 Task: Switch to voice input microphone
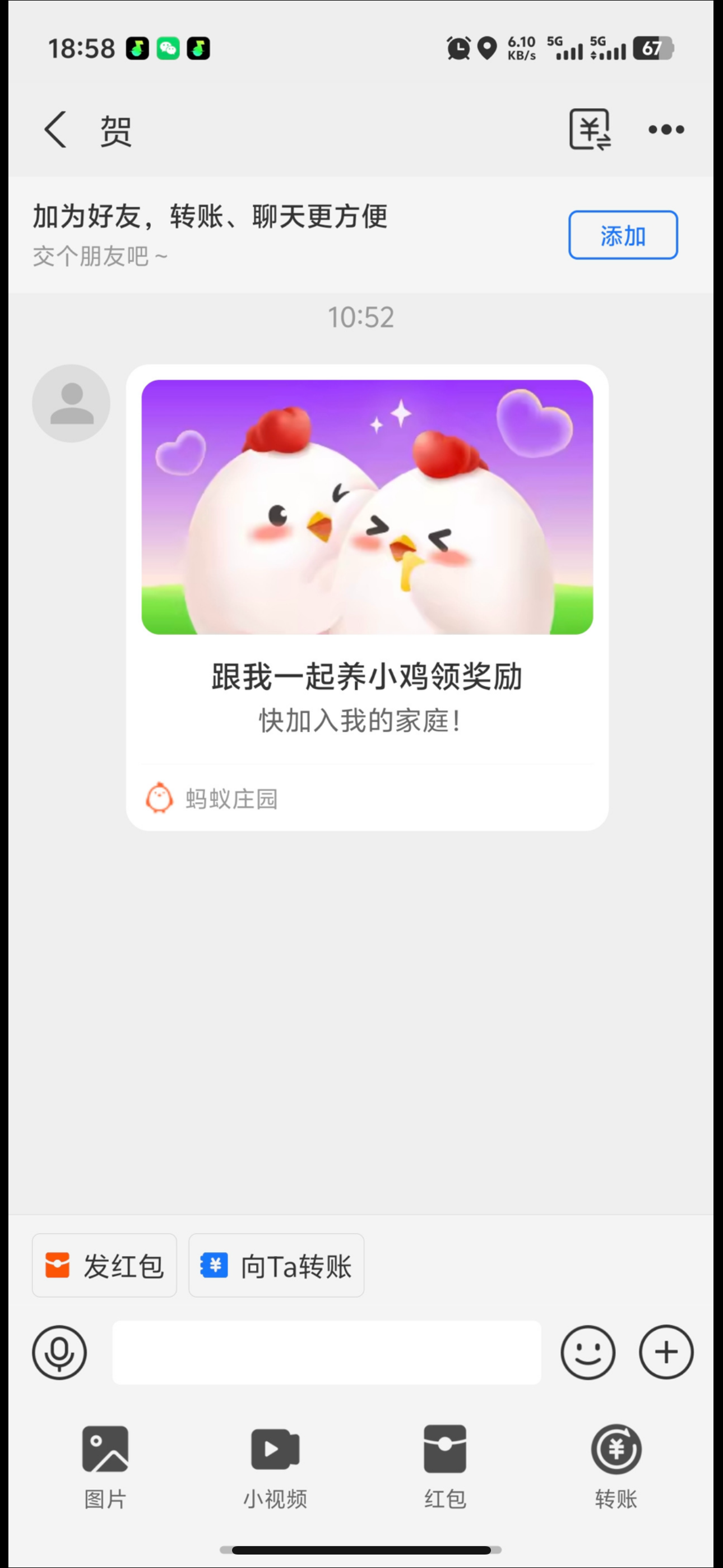pos(59,1352)
